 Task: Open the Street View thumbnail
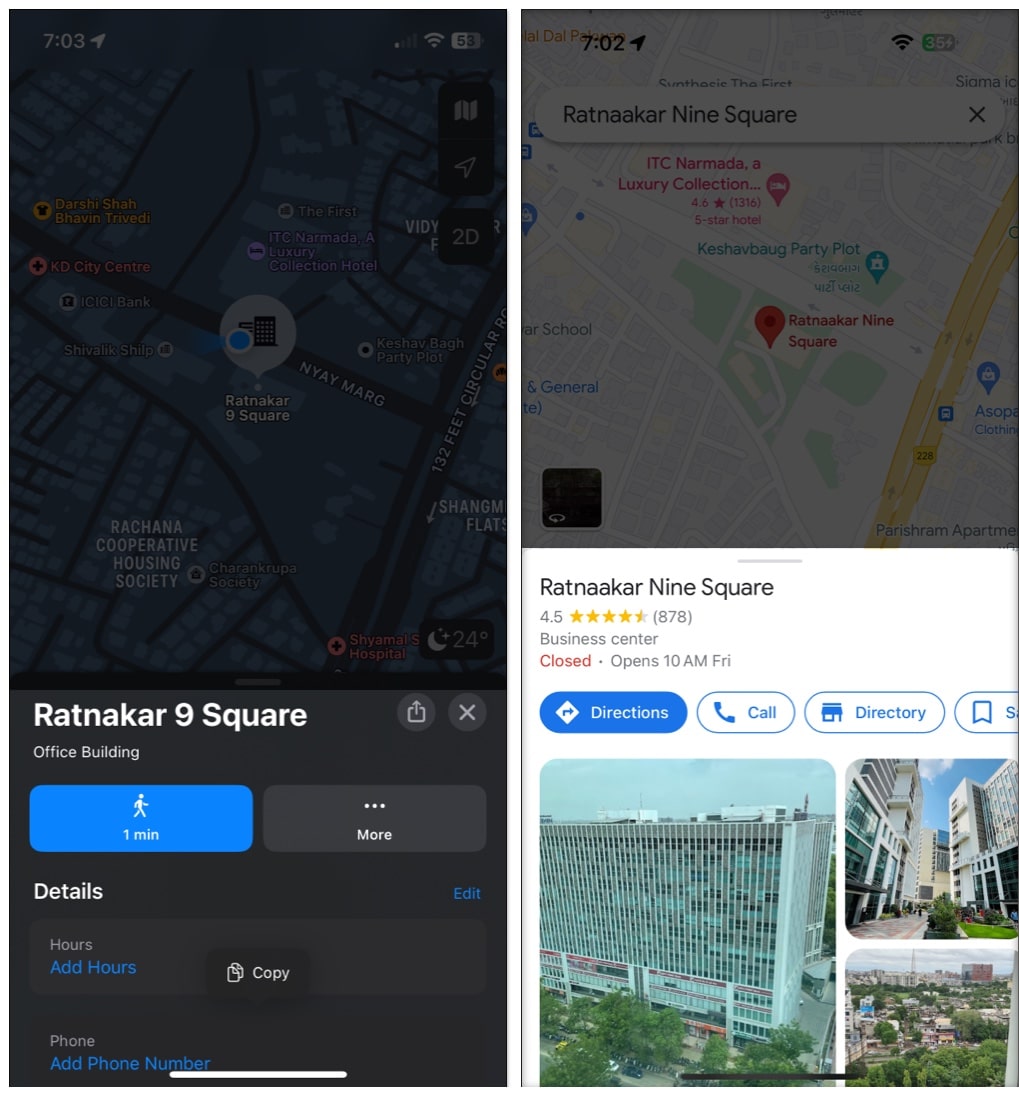point(572,498)
